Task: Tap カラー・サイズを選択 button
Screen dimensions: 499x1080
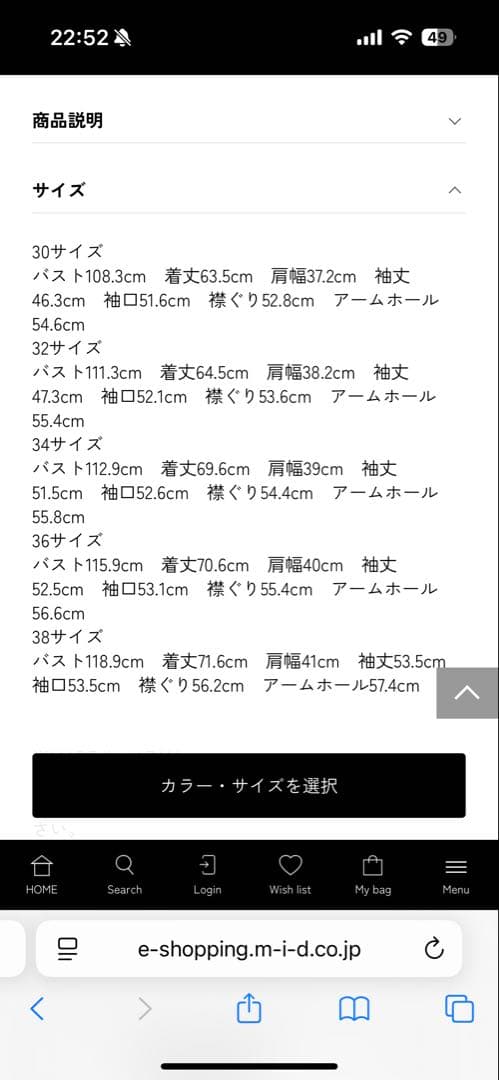Action: (249, 785)
